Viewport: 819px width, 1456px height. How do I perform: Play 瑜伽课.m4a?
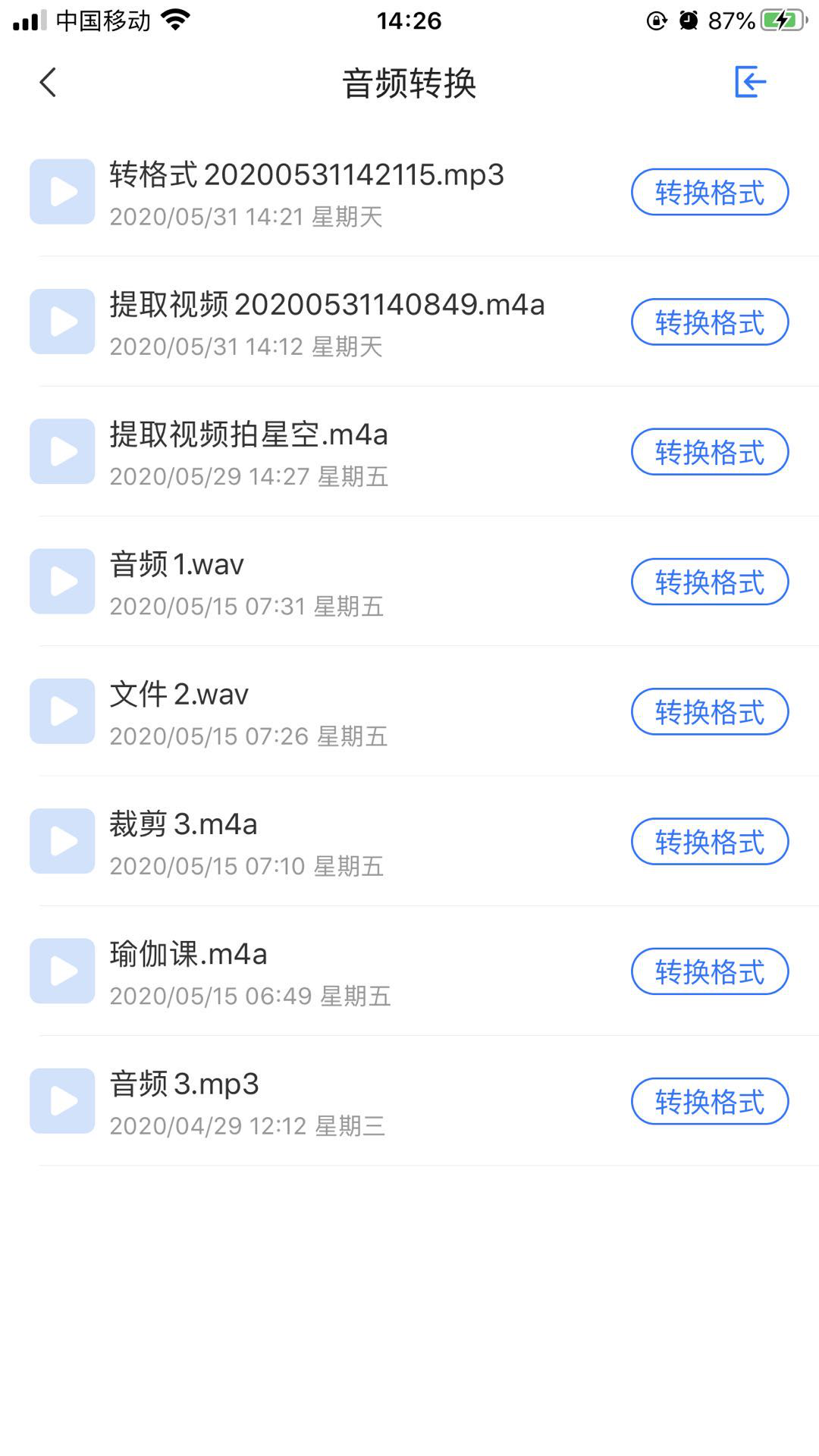(x=62, y=971)
